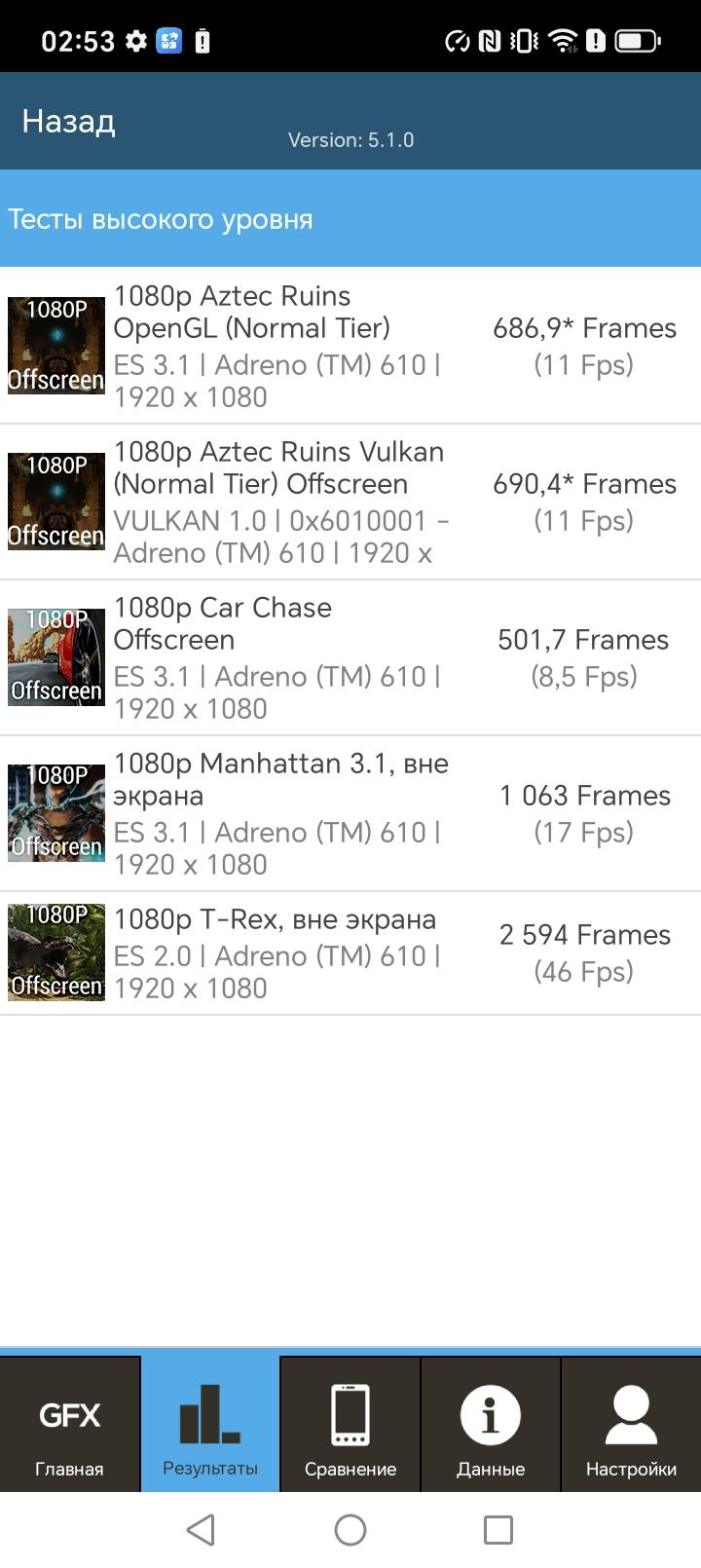Select the Результаты tab

click(210, 1424)
